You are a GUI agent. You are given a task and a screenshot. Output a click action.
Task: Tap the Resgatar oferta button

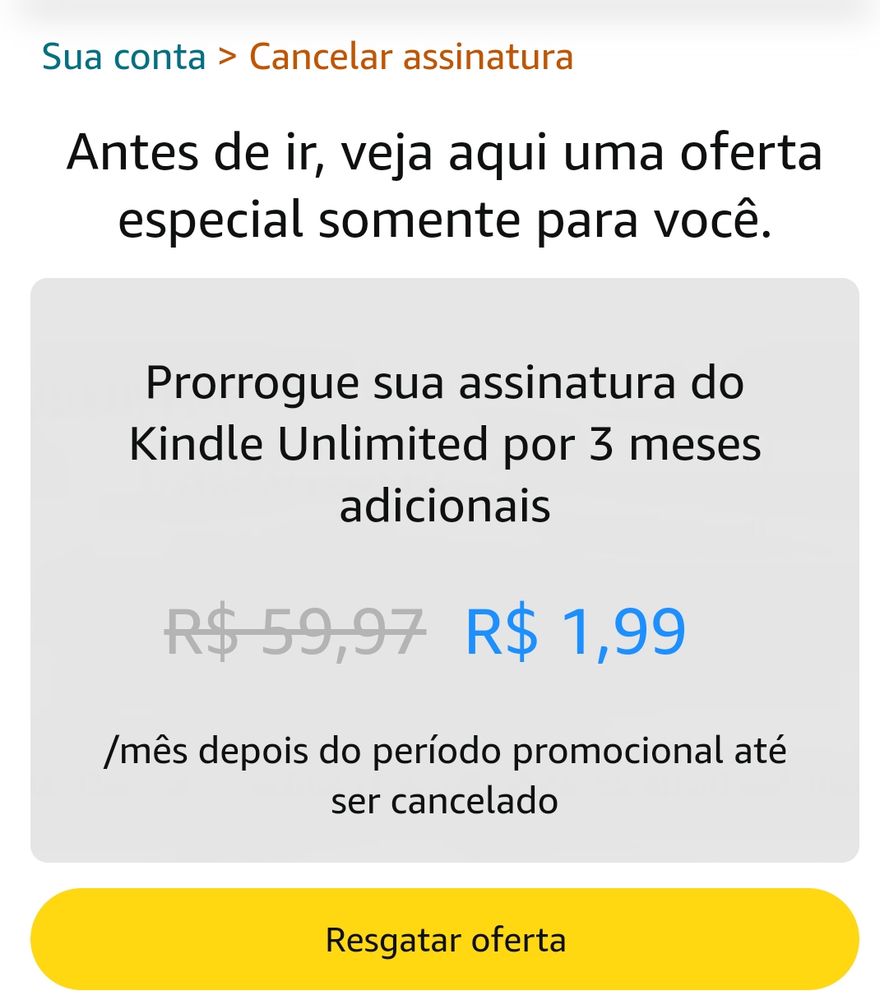click(445, 940)
